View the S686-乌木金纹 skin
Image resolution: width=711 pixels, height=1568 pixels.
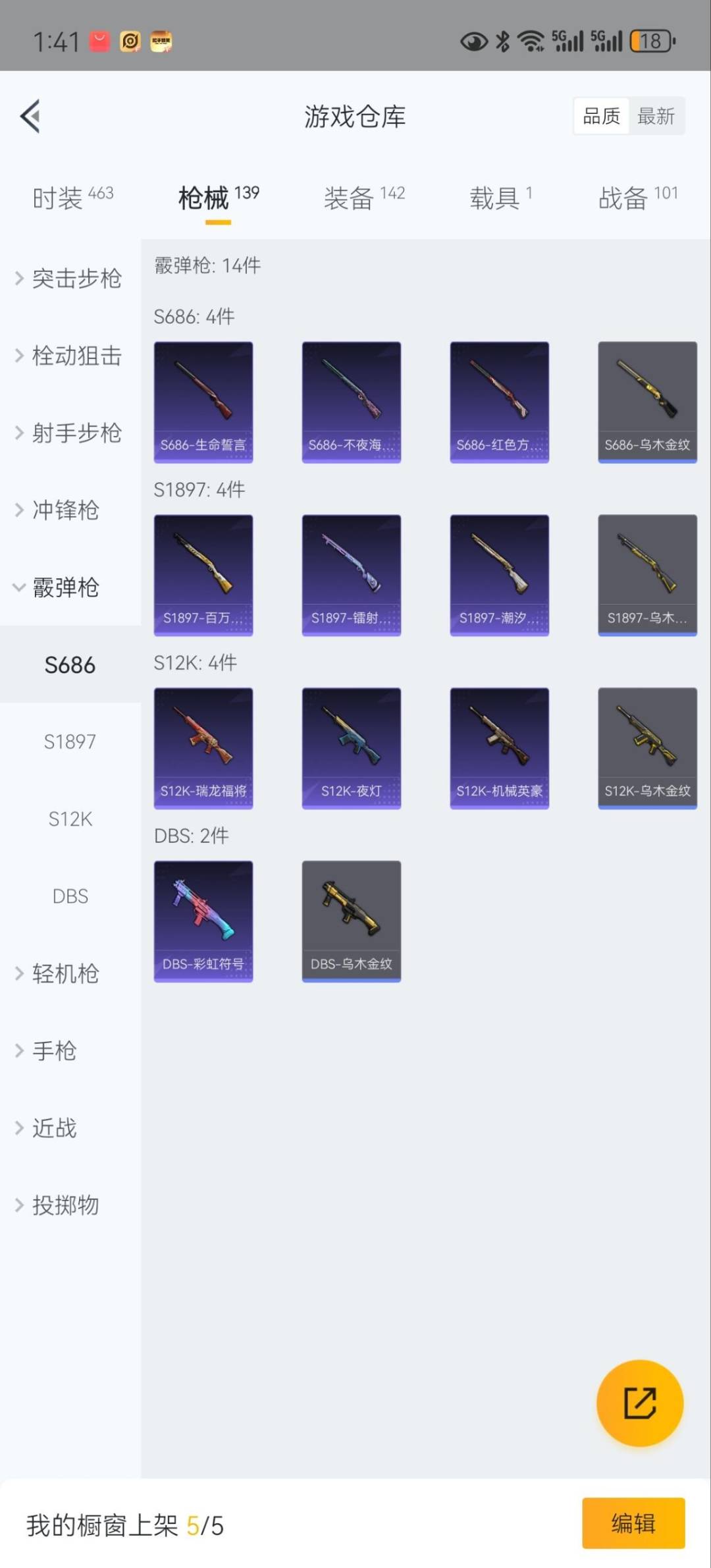(x=647, y=402)
